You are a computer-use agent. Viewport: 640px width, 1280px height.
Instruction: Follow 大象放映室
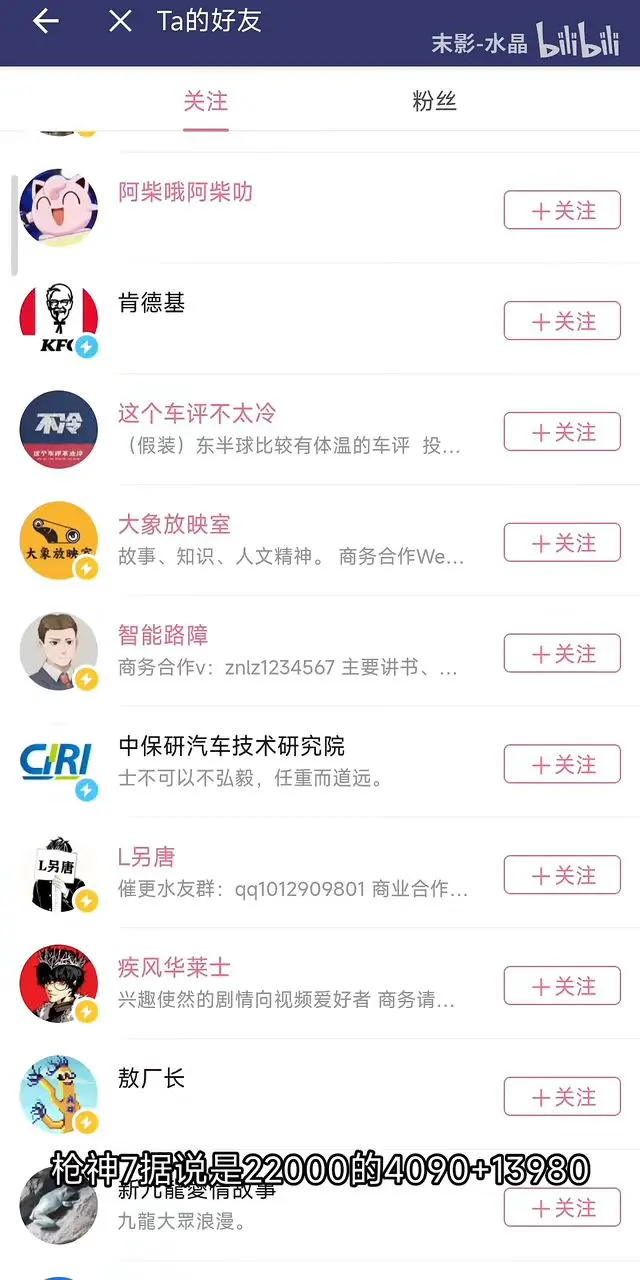(562, 543)
